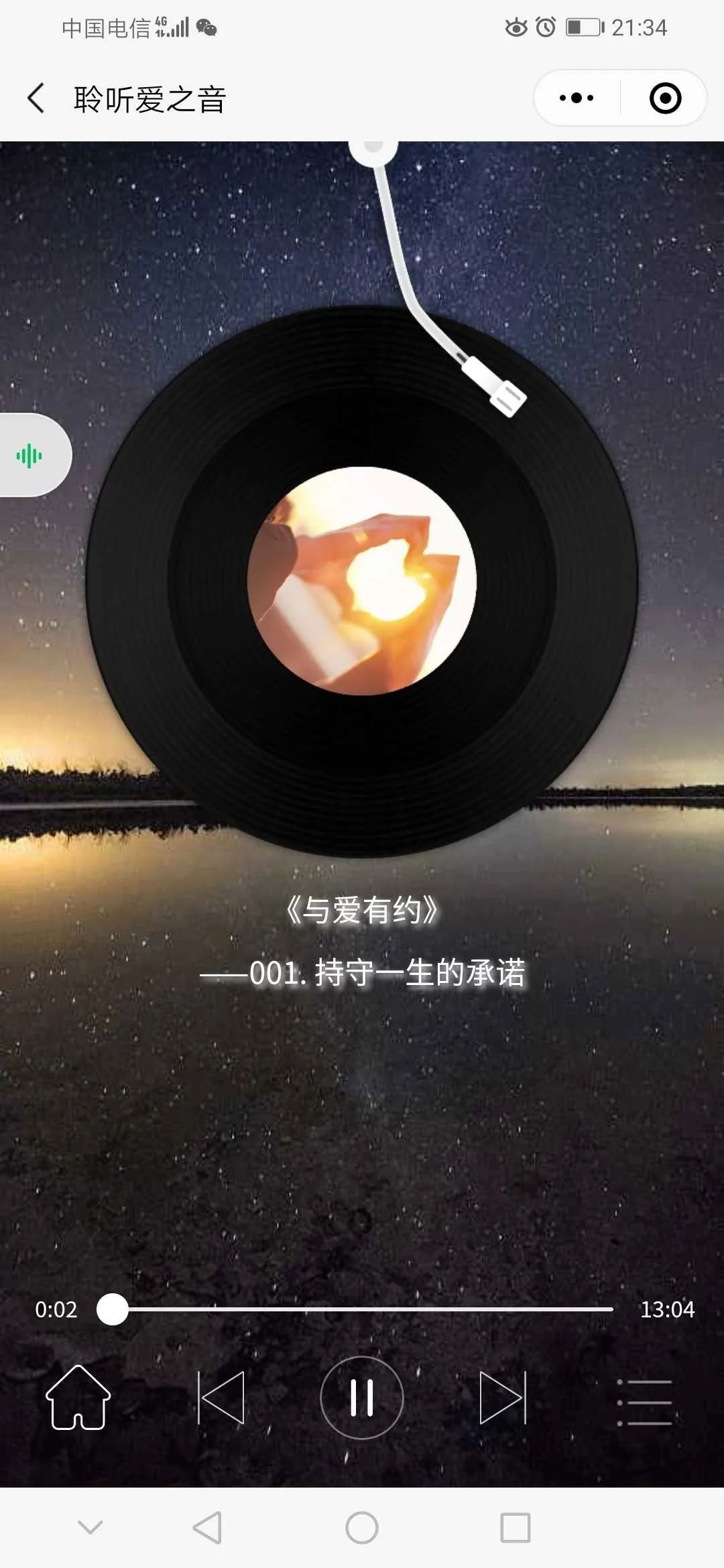Go back from 聆听爱之音 page
724x1568 pixels.
pyautogui.click(x=36, y=99)
